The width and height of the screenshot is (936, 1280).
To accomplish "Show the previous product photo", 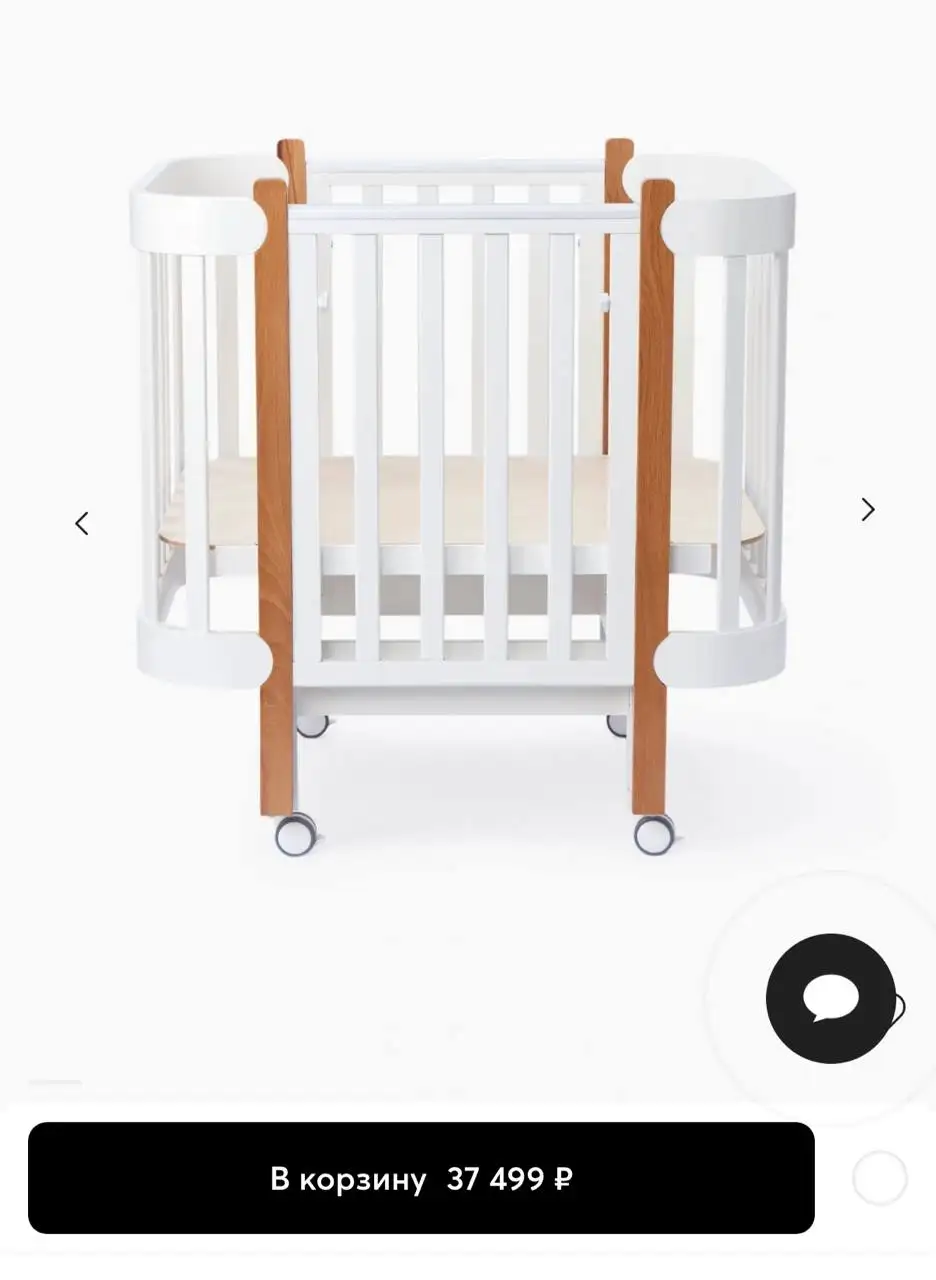I will coord(82,523).
